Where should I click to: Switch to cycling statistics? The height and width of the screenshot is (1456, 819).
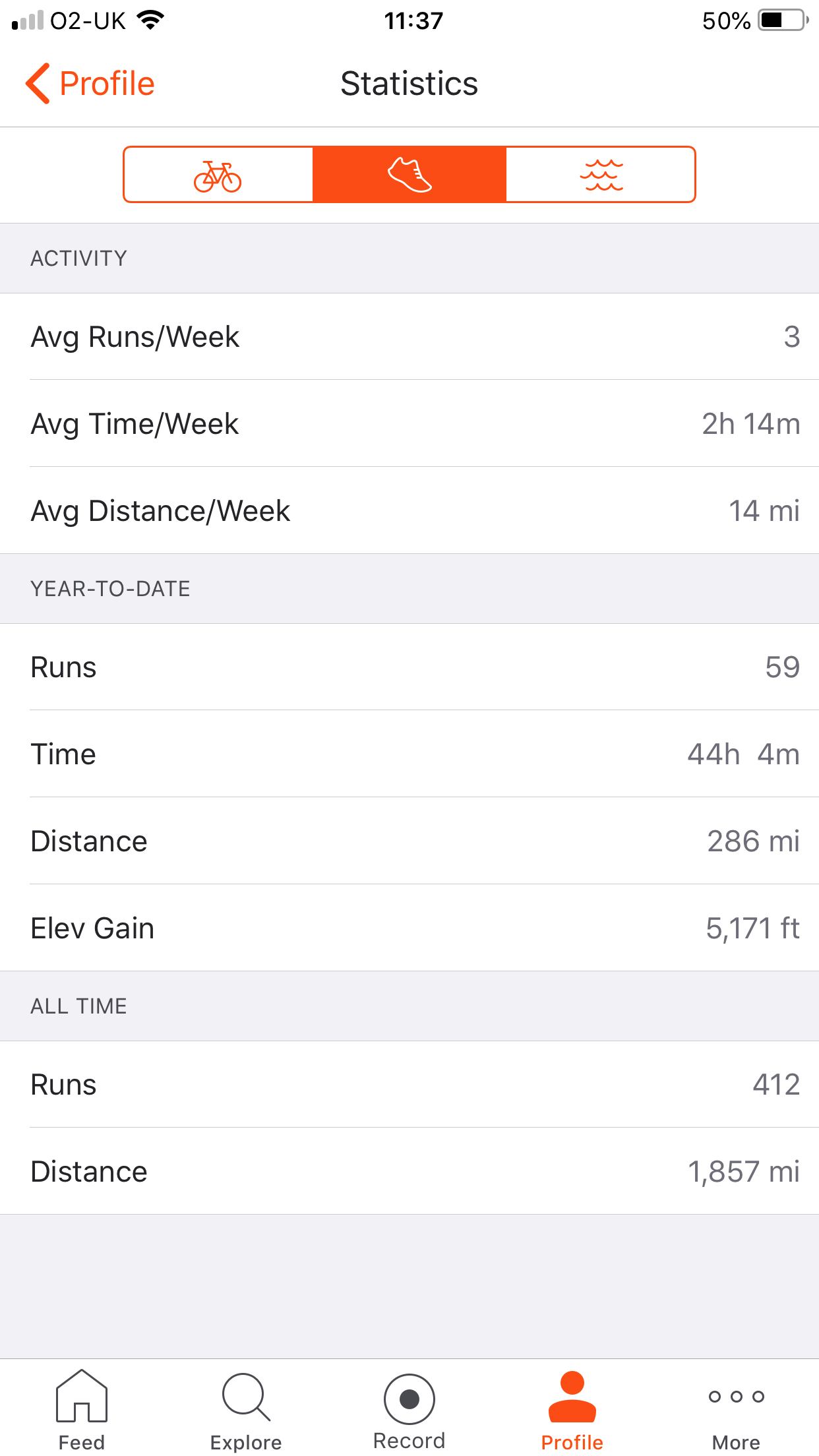click(x=218, y=175)
